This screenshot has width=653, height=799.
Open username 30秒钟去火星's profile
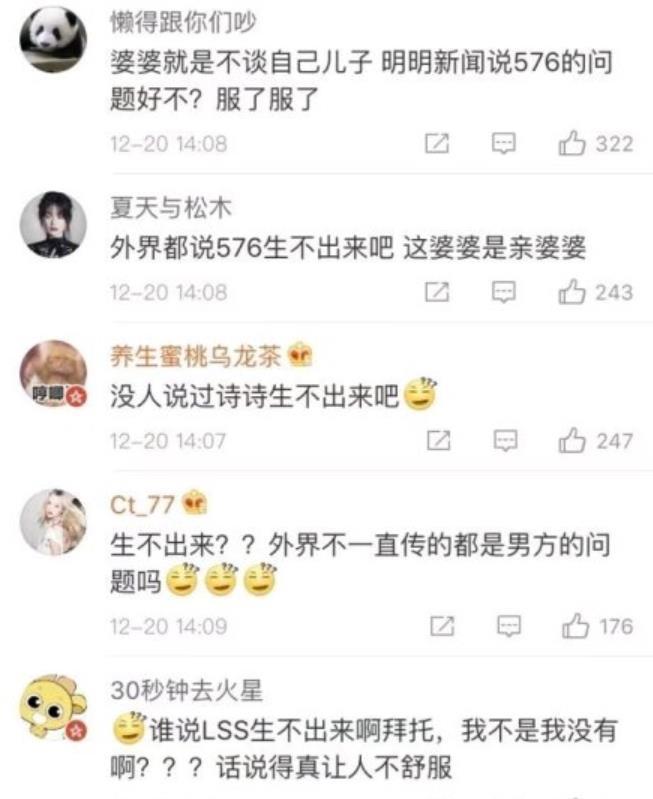[186, 690]
